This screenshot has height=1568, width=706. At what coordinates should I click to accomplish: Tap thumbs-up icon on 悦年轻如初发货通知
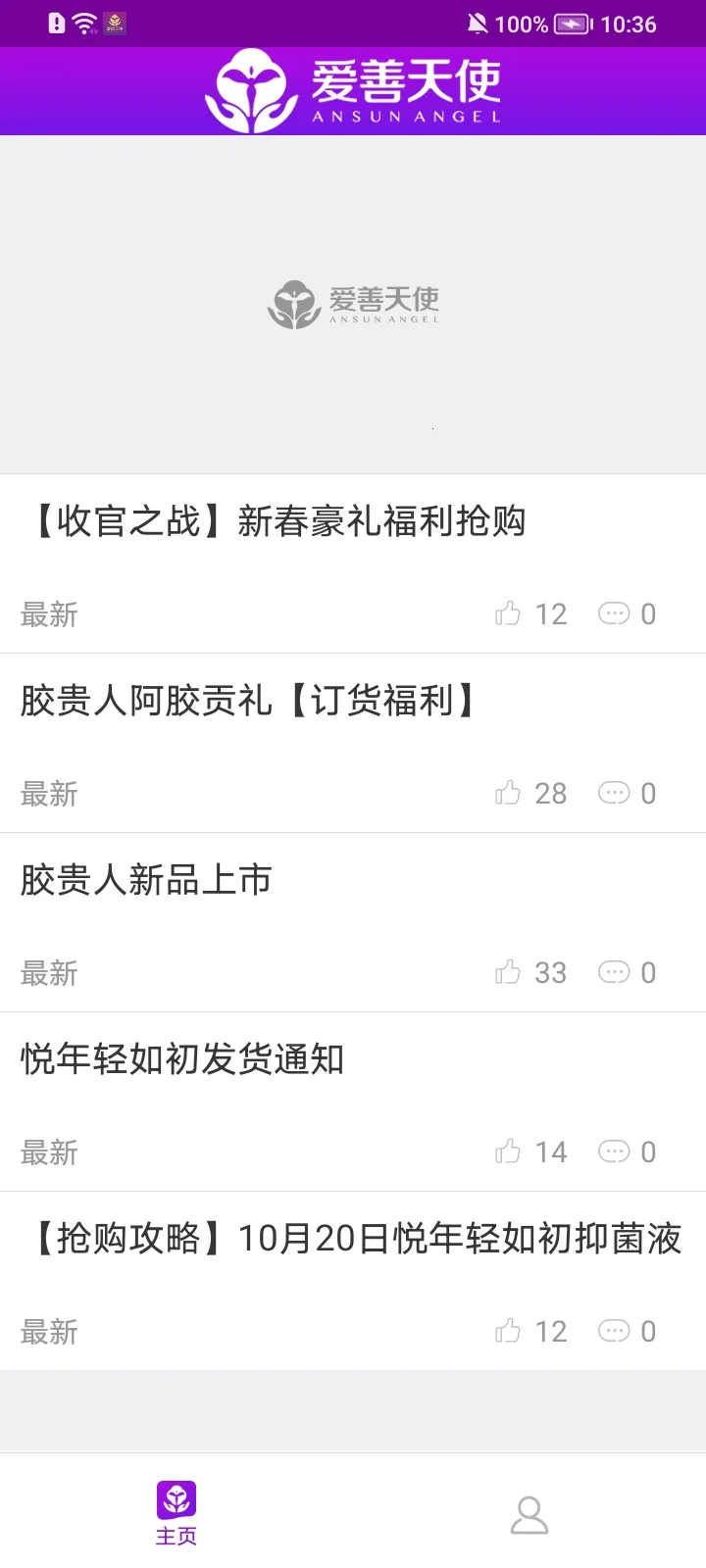tap(509, 1151)
